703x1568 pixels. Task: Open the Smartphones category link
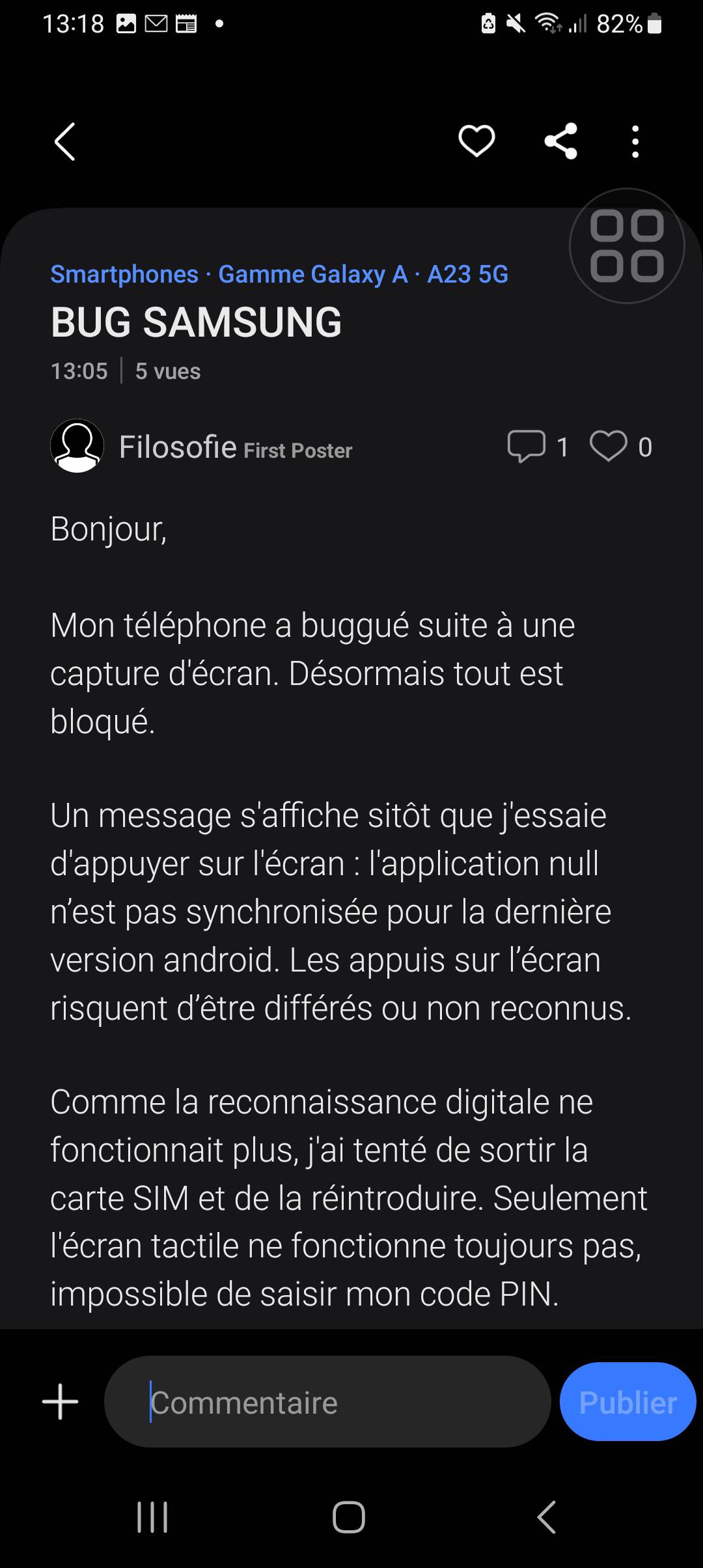pyautogui.click(x=124, y=274)
